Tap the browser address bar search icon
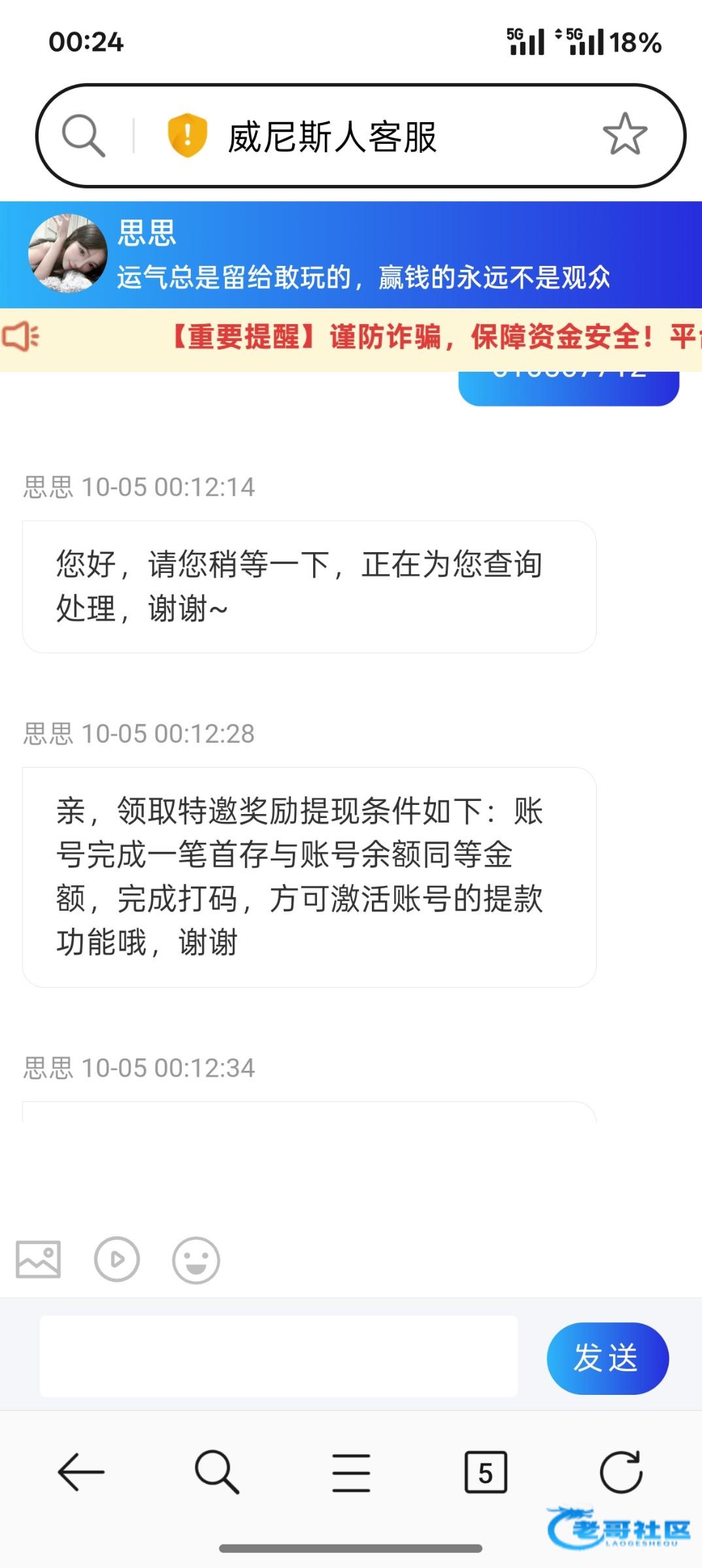 tap(83, 135)
